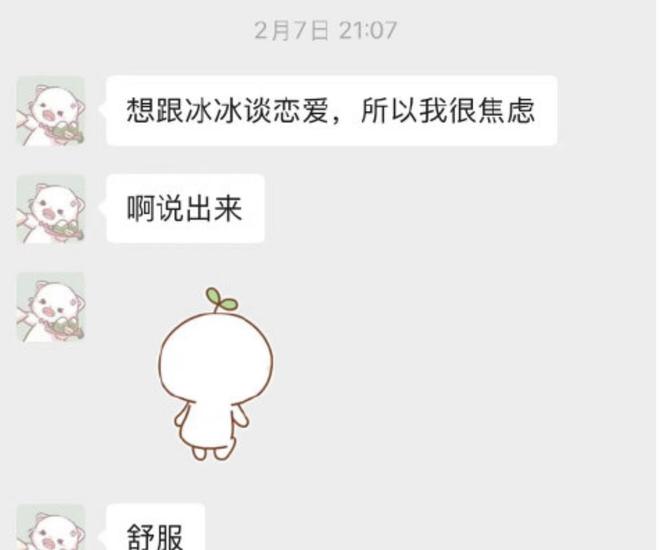Open sender profile next to 舒服 message

pos(51,530)
